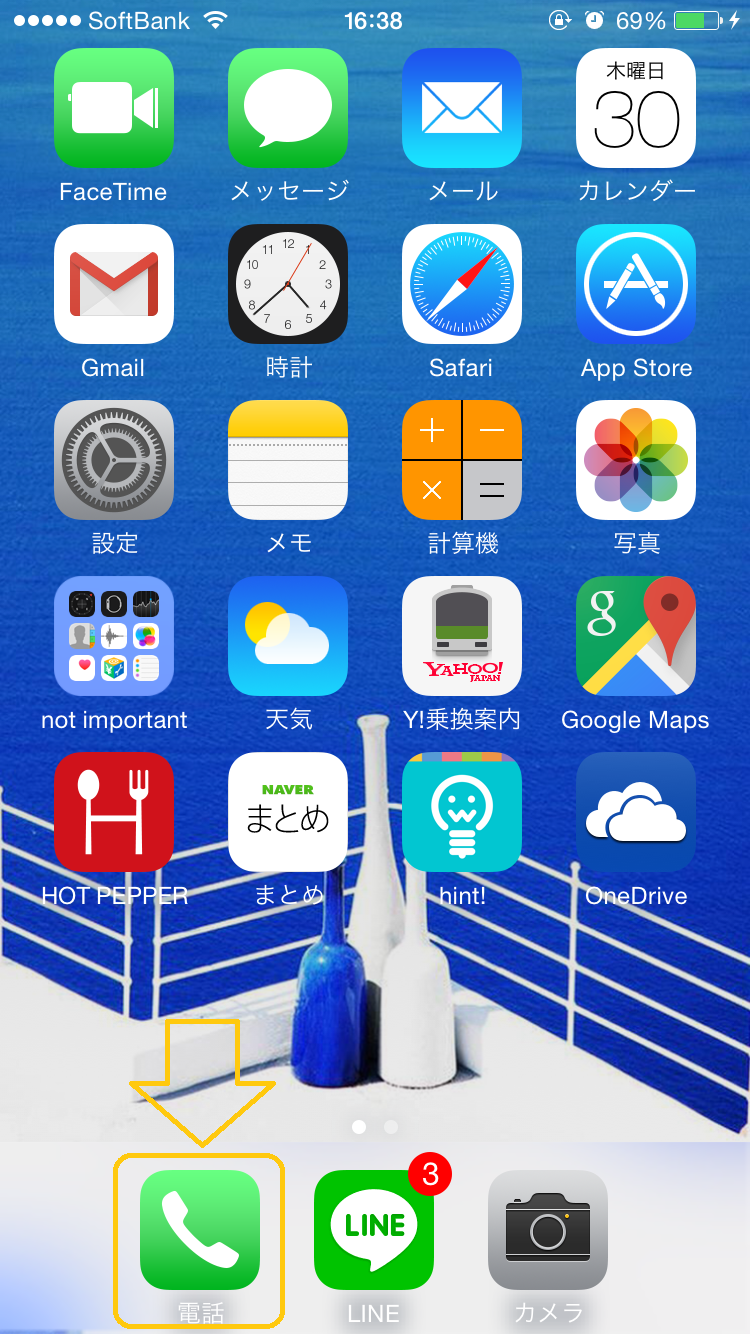This screenshot has width=750, height=1334.
Task: Open the カレンダー calendar app
Action: 635,108
